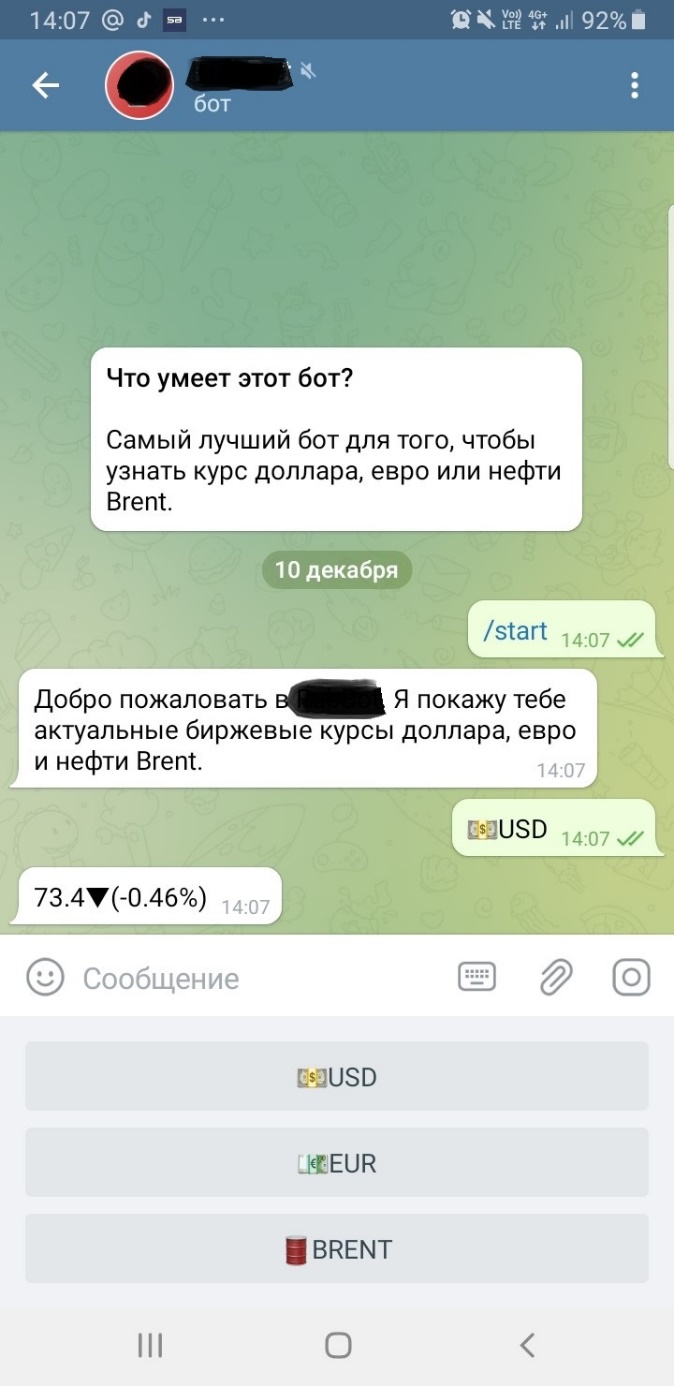Request the USD exchange rate

(337, 1077)
